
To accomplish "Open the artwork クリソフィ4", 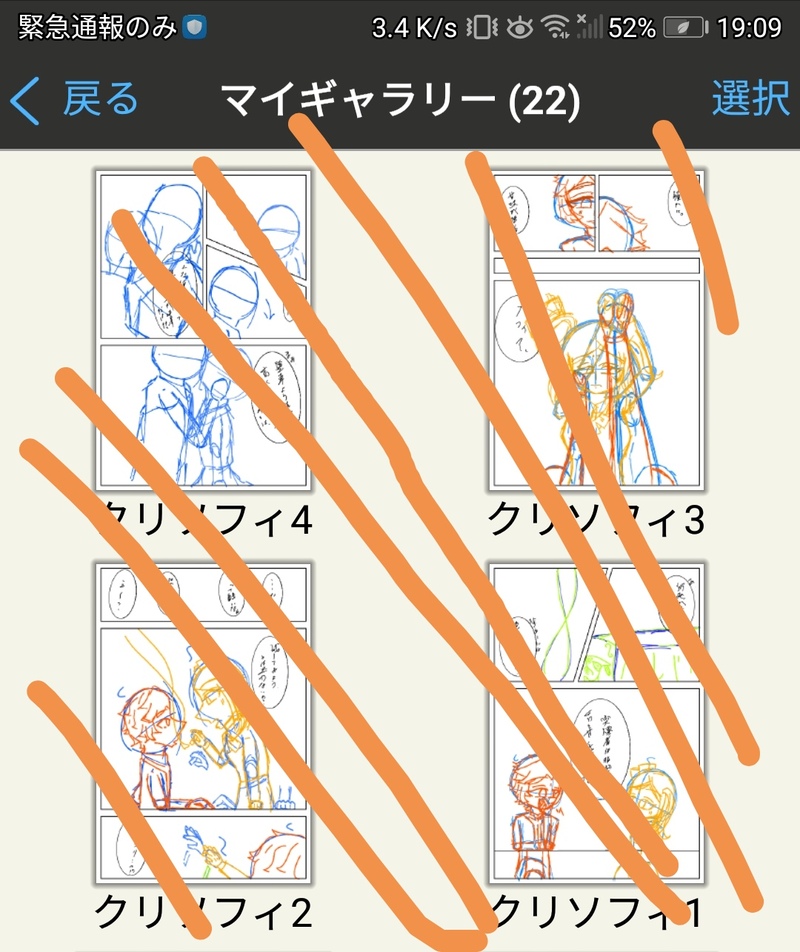I will (203, 330).
